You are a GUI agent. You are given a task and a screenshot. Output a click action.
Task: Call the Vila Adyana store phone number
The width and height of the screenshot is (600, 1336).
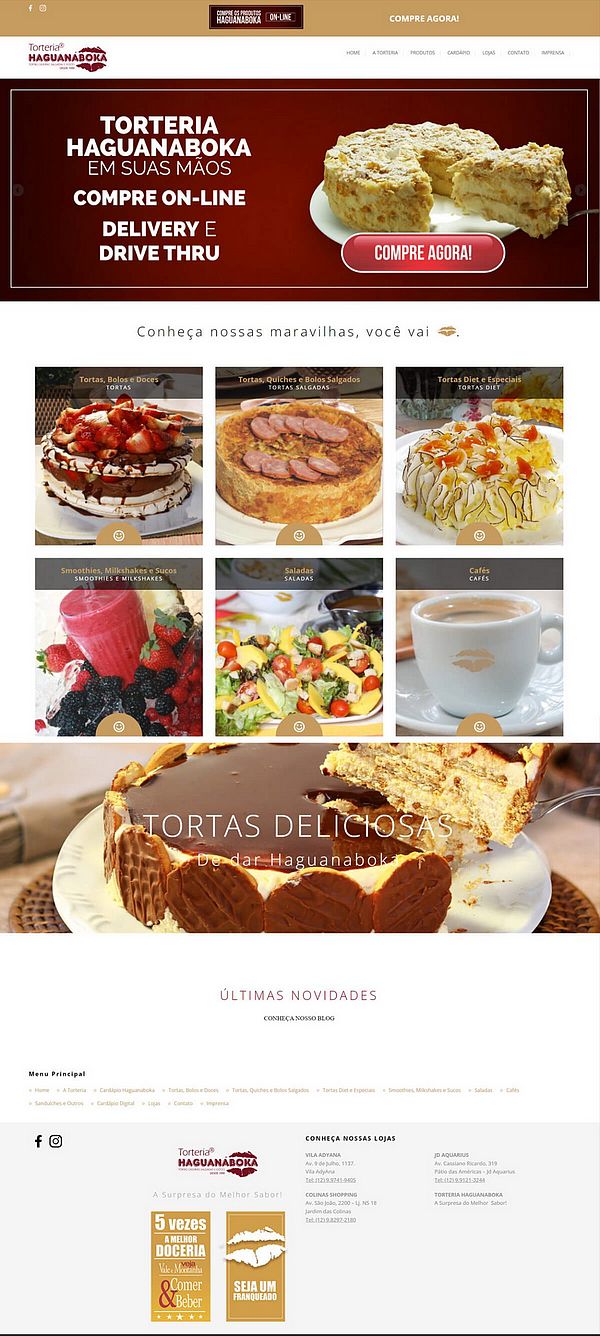coord(330,1180)
